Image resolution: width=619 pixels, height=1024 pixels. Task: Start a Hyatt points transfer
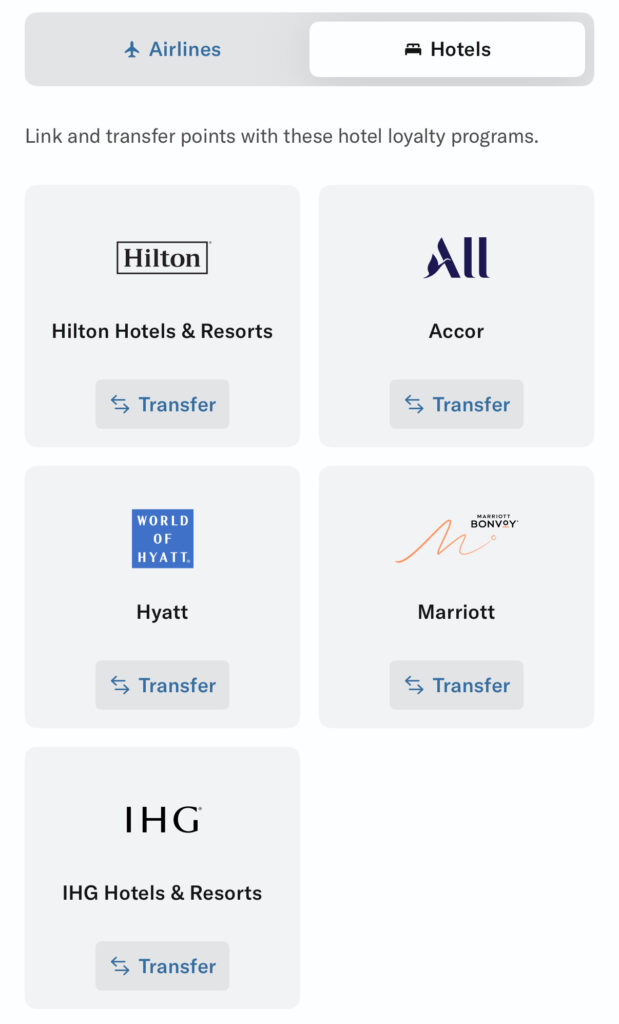pyautogui.click(x=162, y=685)
